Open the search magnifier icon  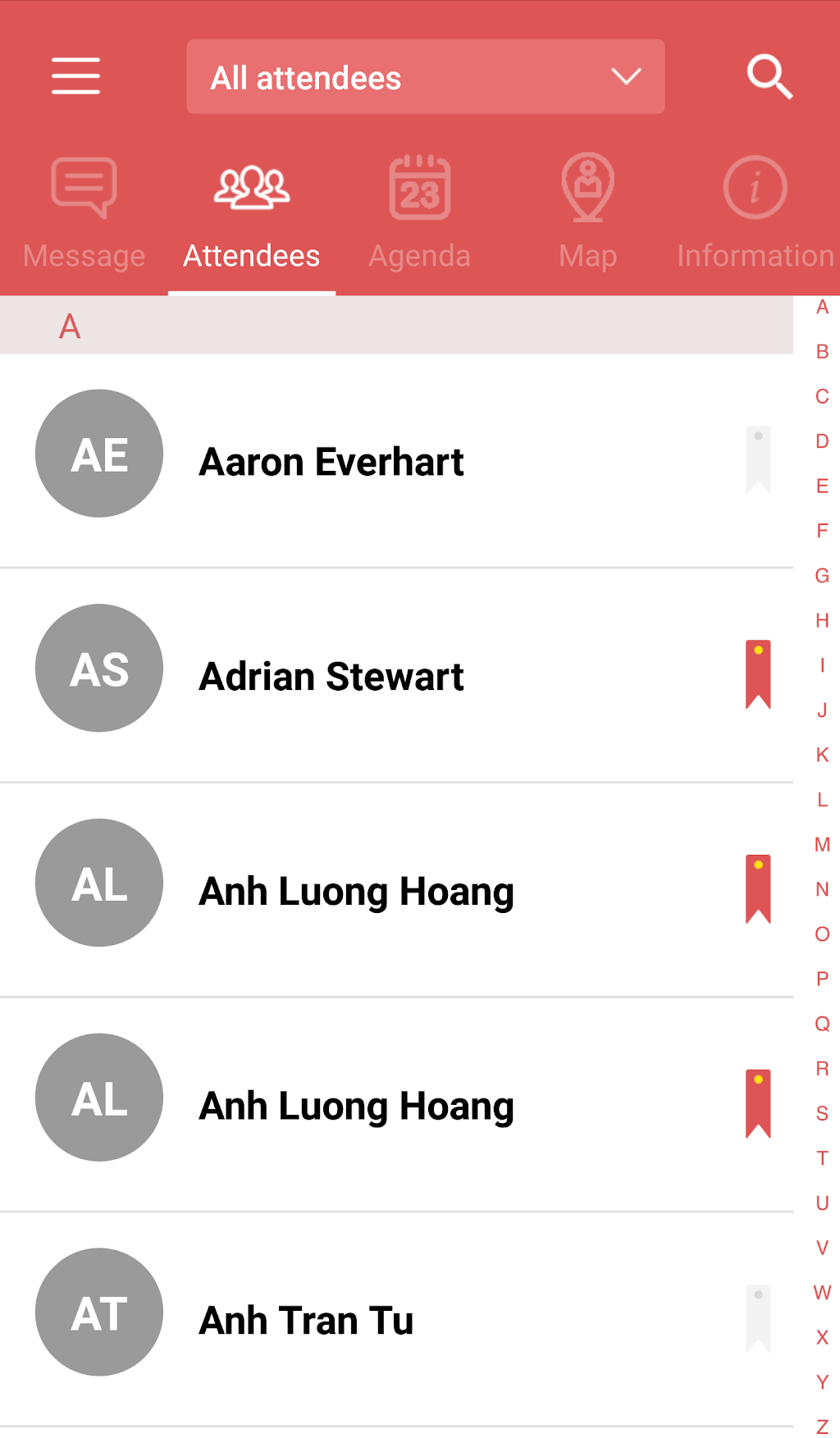tap(769, 77)
